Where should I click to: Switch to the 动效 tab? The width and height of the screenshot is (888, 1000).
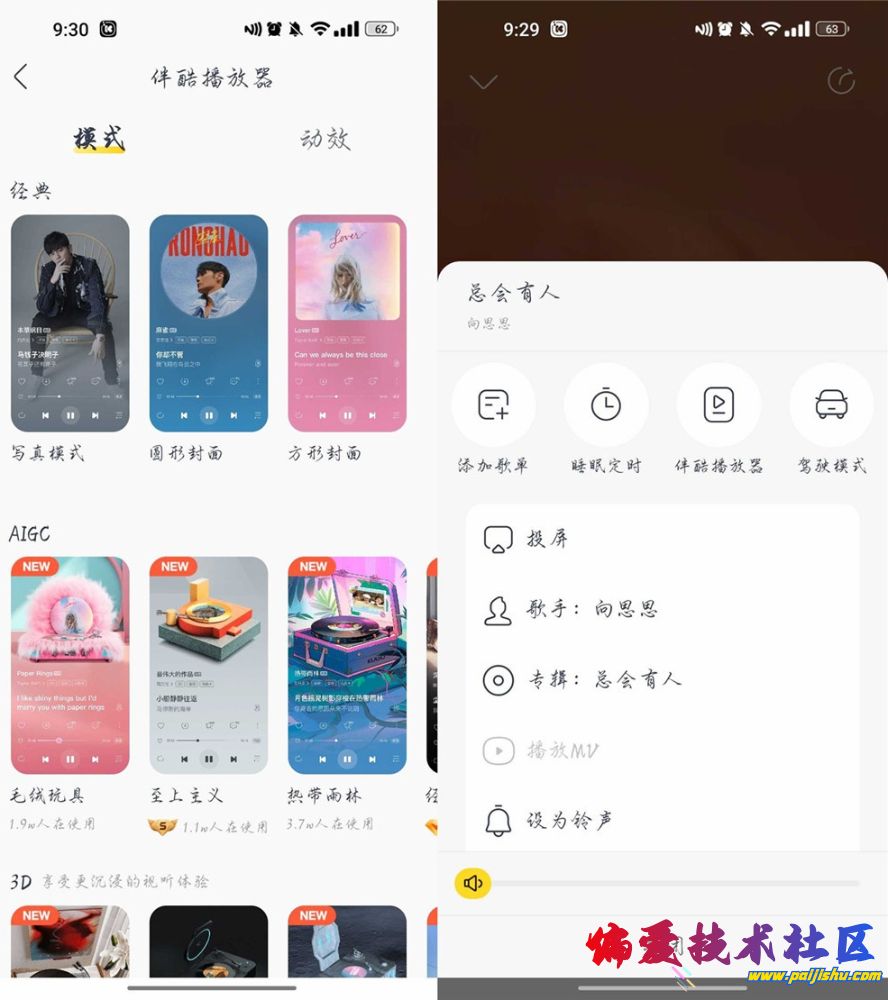click(x=325, y=139)
